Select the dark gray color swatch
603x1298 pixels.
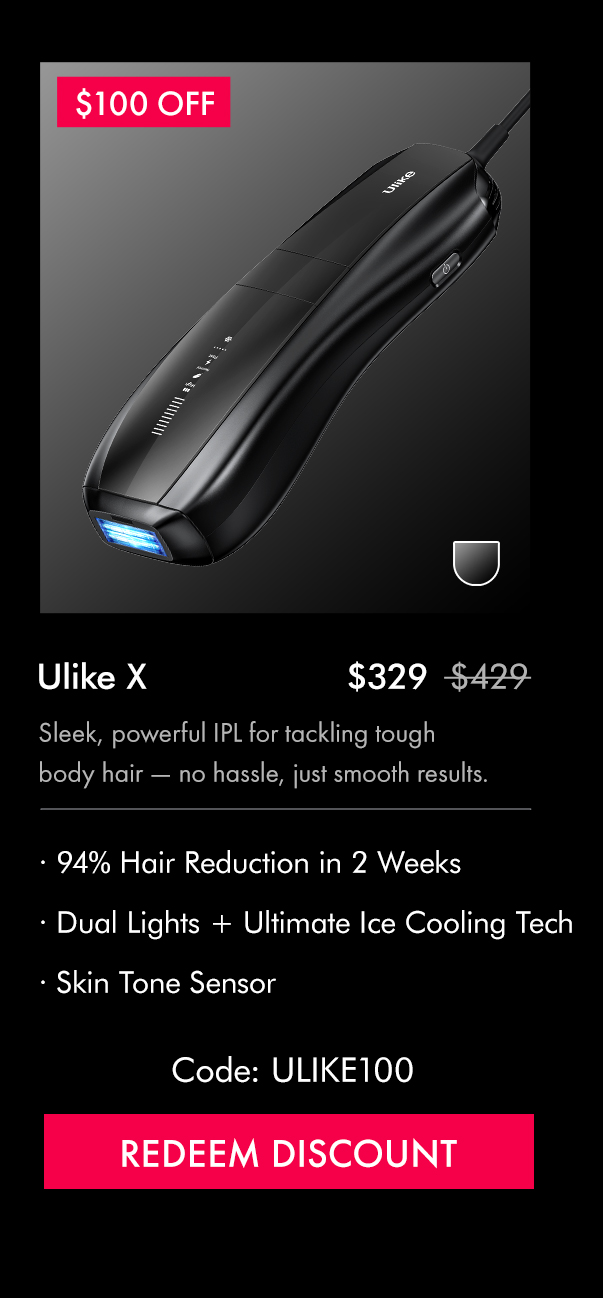476,563
